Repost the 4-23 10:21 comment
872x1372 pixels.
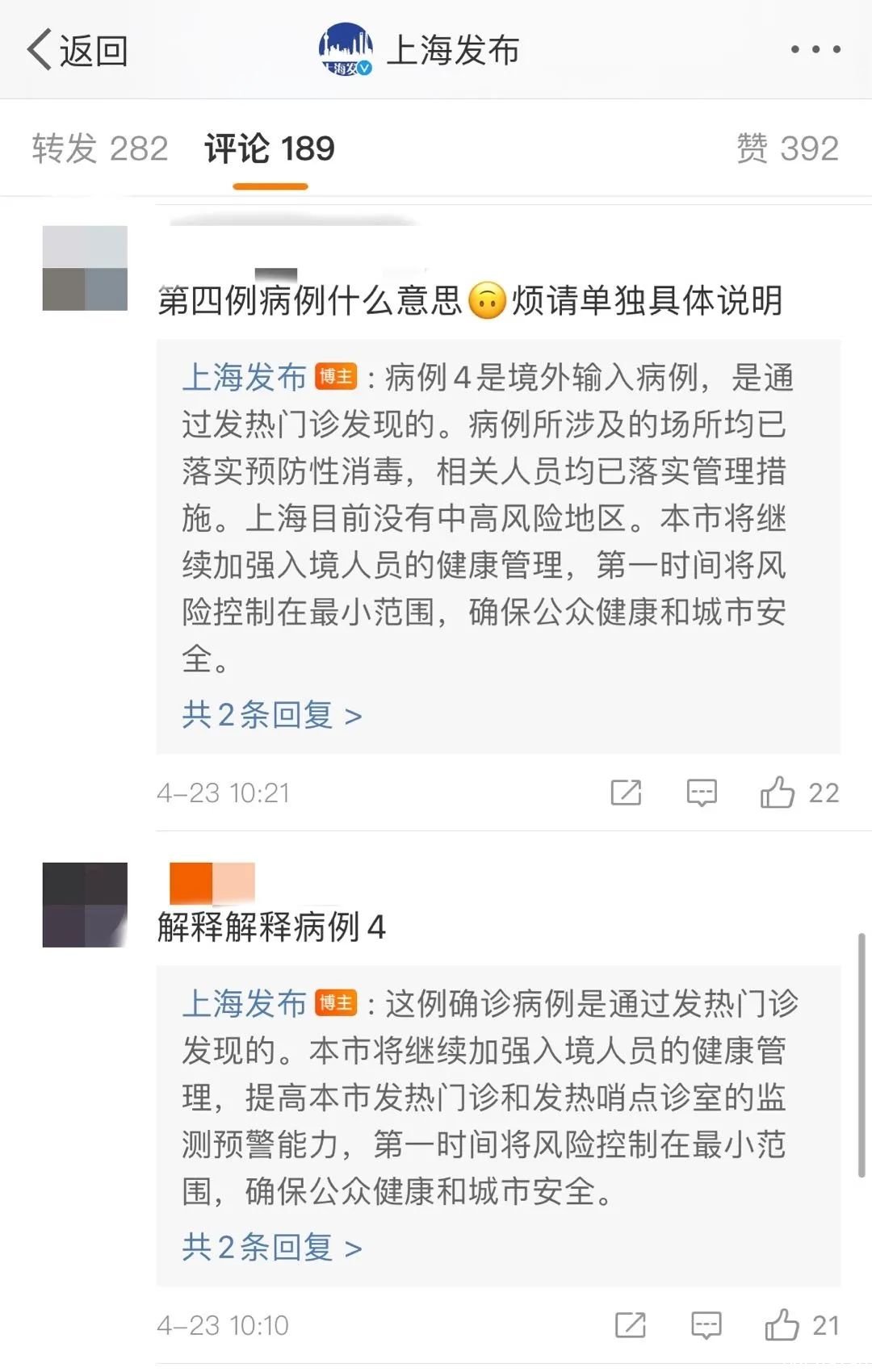[x=626, y=793]
